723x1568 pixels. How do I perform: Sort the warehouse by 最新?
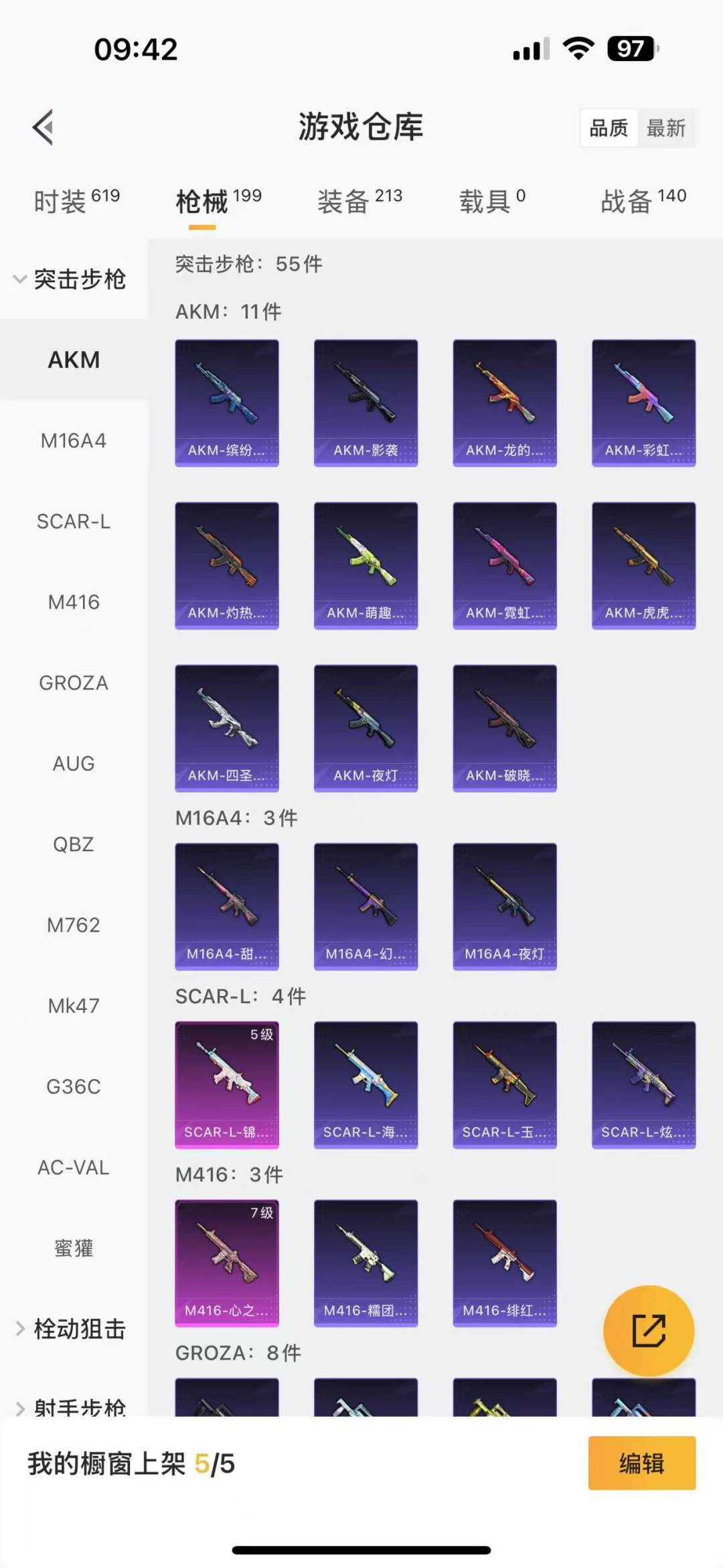click(665, 128)
